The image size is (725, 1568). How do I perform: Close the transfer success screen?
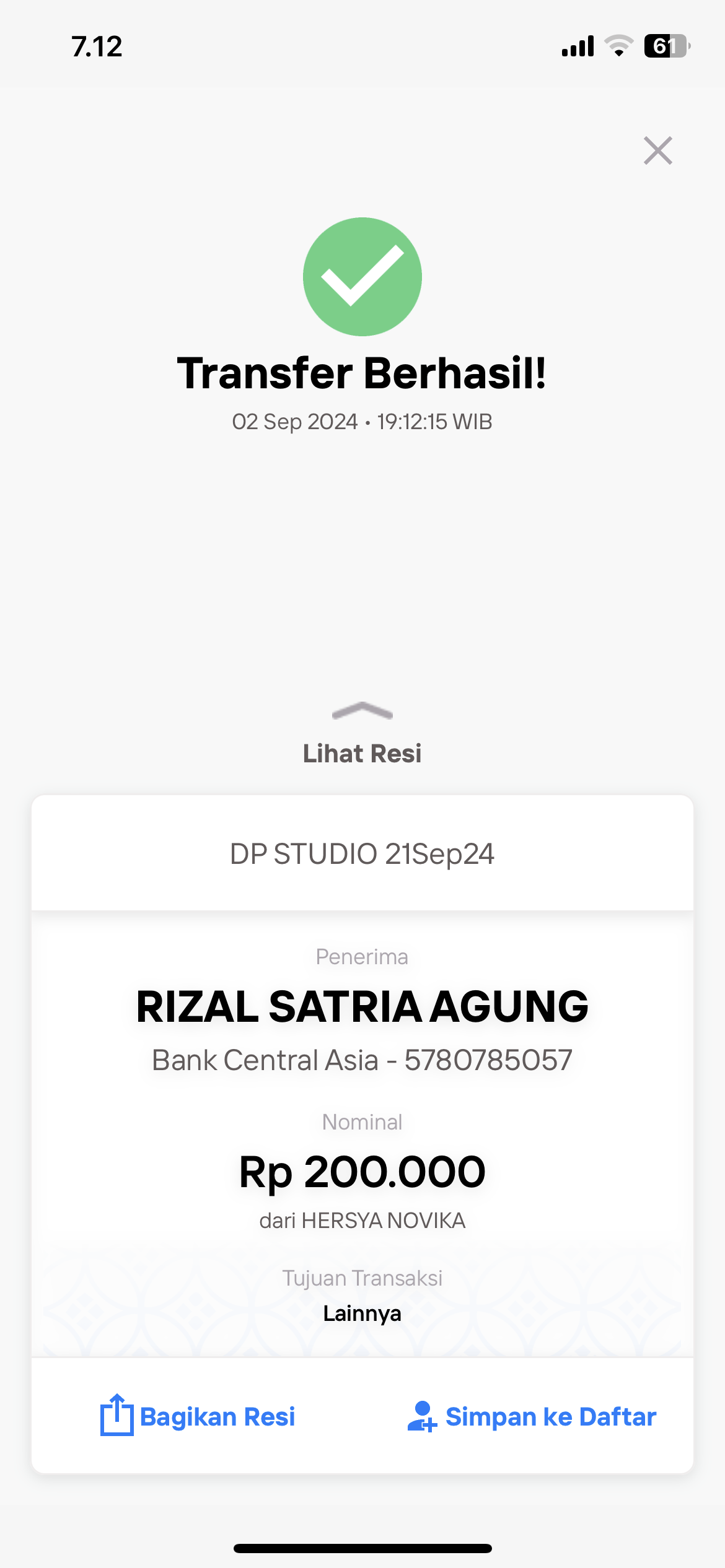pyautogui.click(x=657, y=150)
